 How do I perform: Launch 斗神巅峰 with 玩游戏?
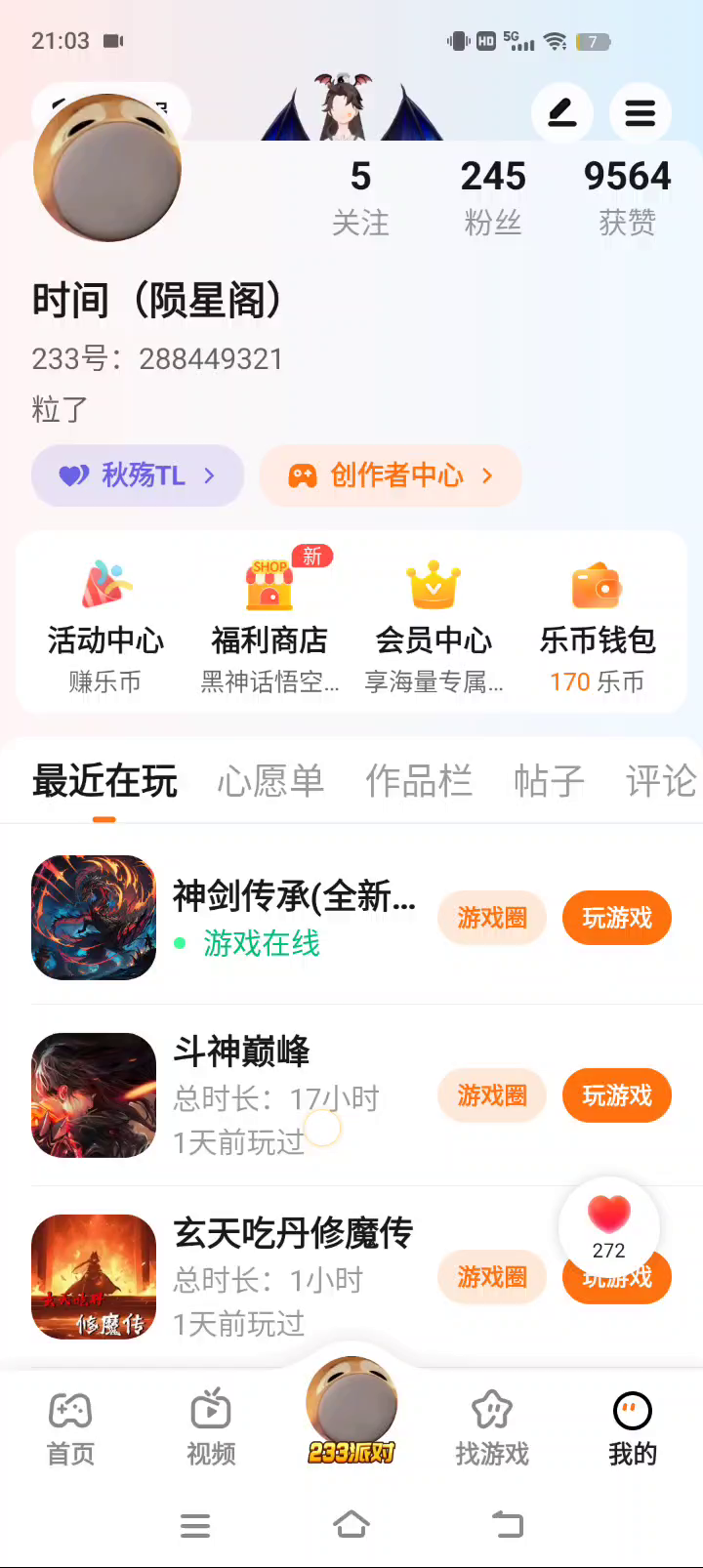pyautogui.click(x=617, y=1095)
